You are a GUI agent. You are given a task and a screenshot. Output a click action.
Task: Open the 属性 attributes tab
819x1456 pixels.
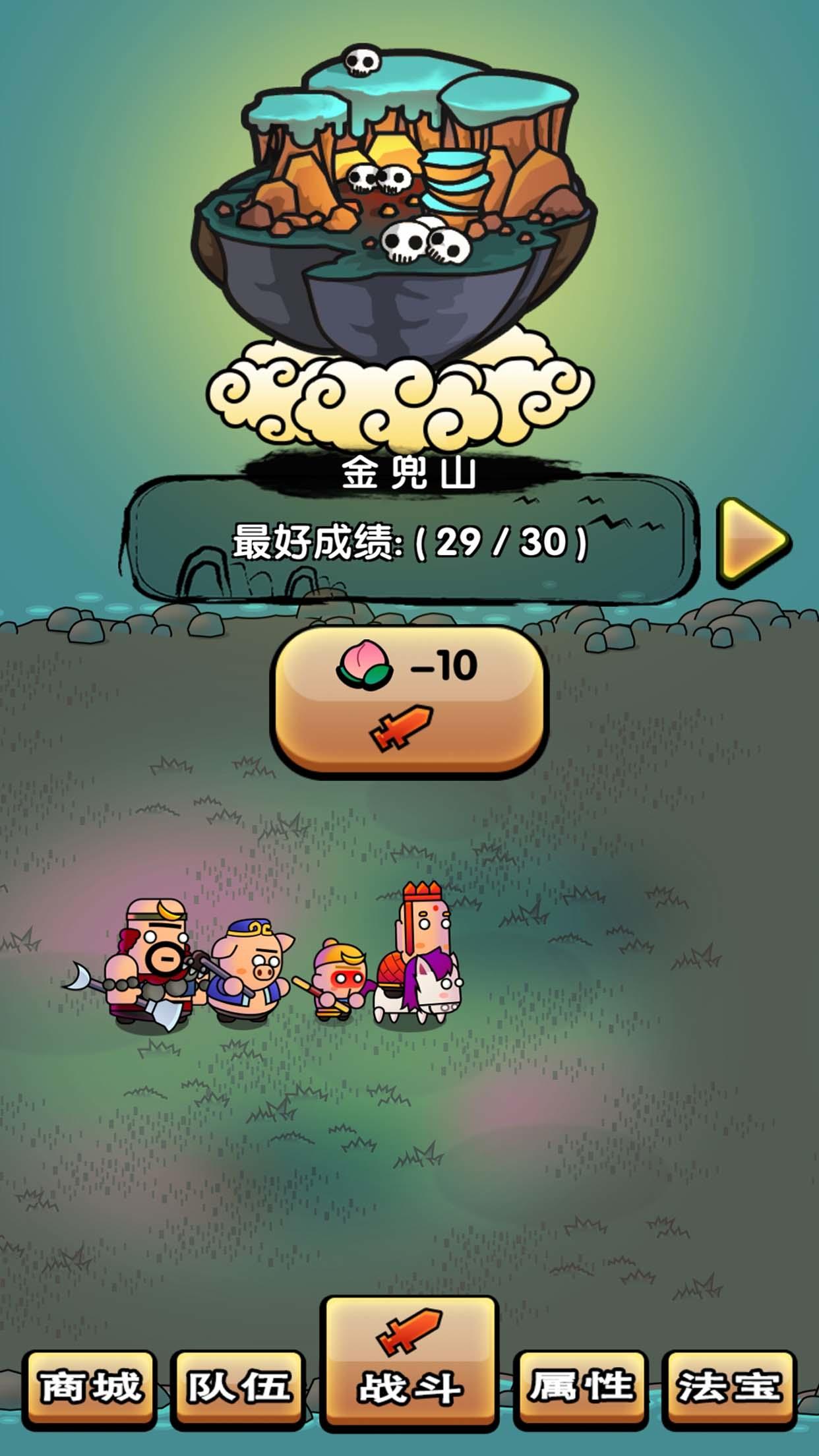581,1386
